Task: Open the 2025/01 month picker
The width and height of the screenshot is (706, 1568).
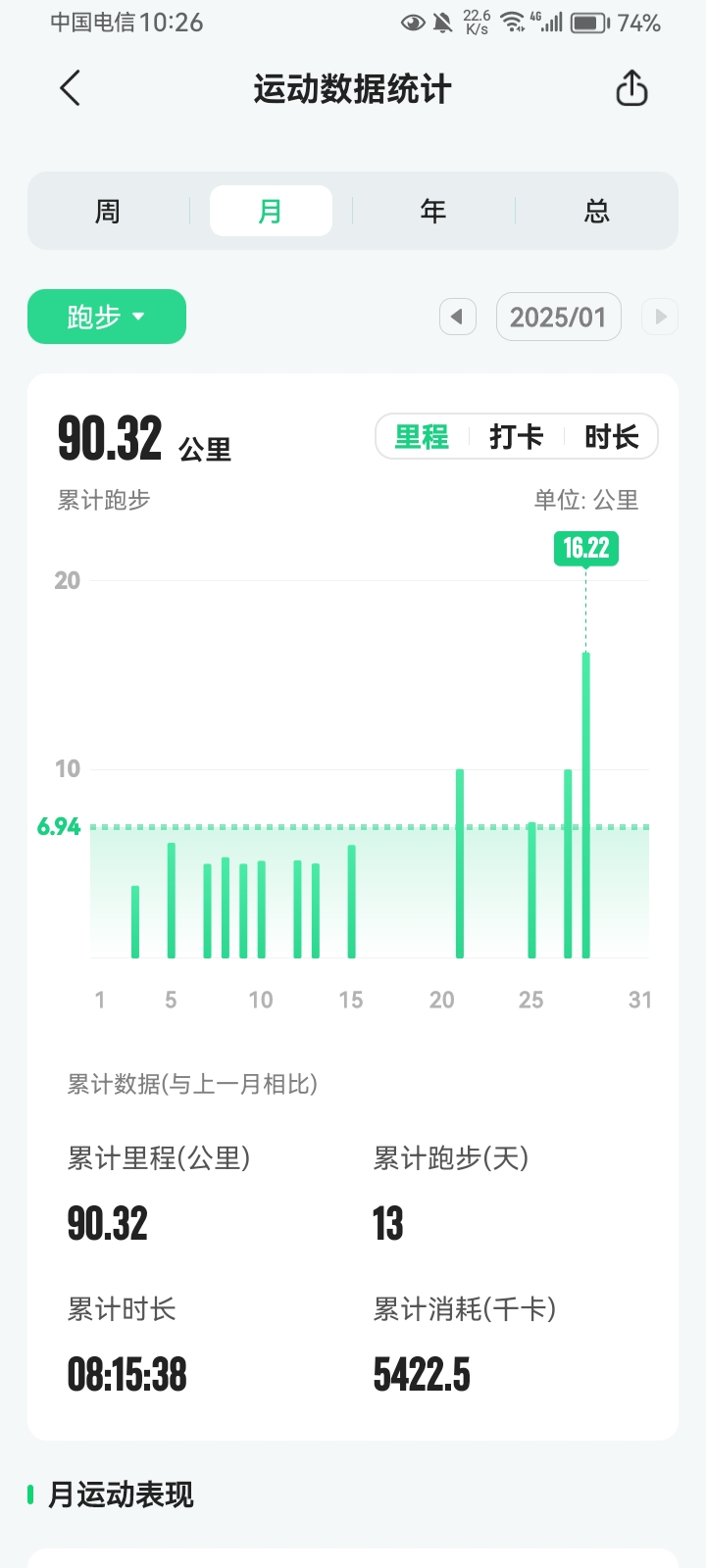Action: pyautogui.click(x=558, y=317)
